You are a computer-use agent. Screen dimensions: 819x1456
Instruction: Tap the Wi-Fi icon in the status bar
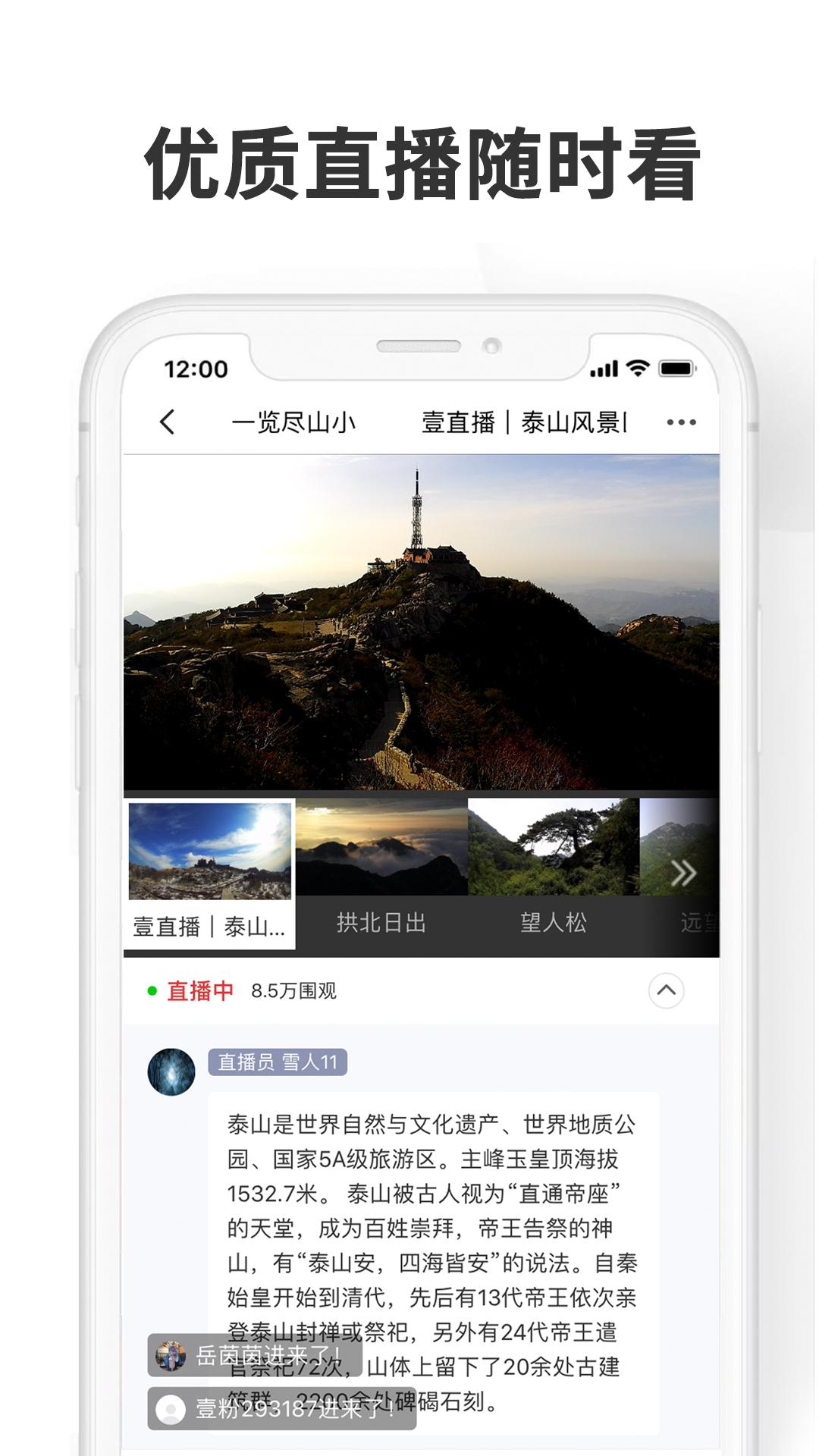point(637,366)
